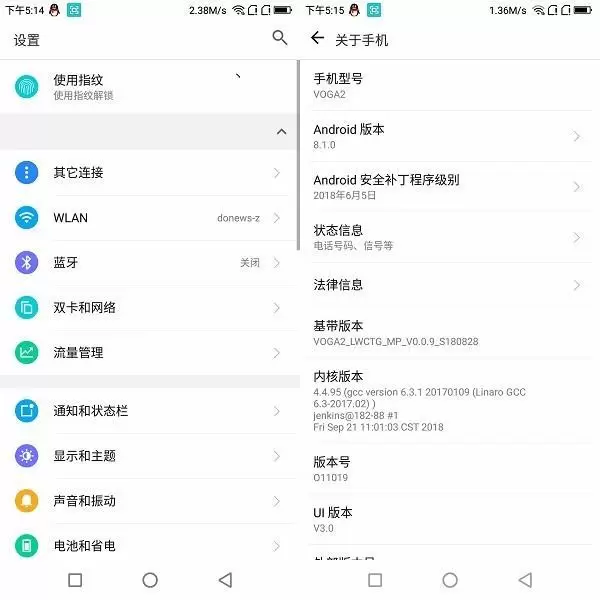600x600 pixels.
Task: Go back from 关于手机 using the arrow
Action: pos(318,38)
